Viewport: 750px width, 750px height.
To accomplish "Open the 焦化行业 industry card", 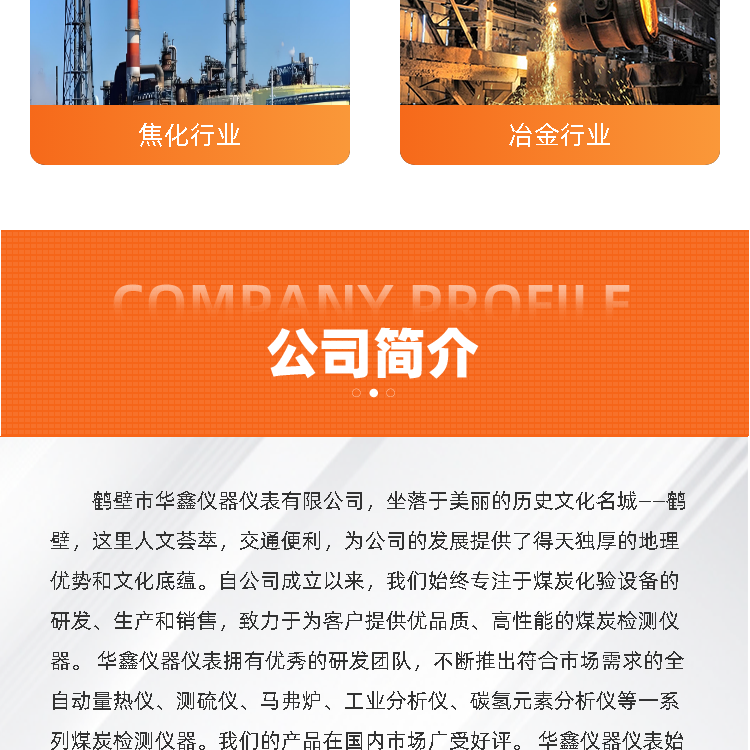I will coord(190,82).
